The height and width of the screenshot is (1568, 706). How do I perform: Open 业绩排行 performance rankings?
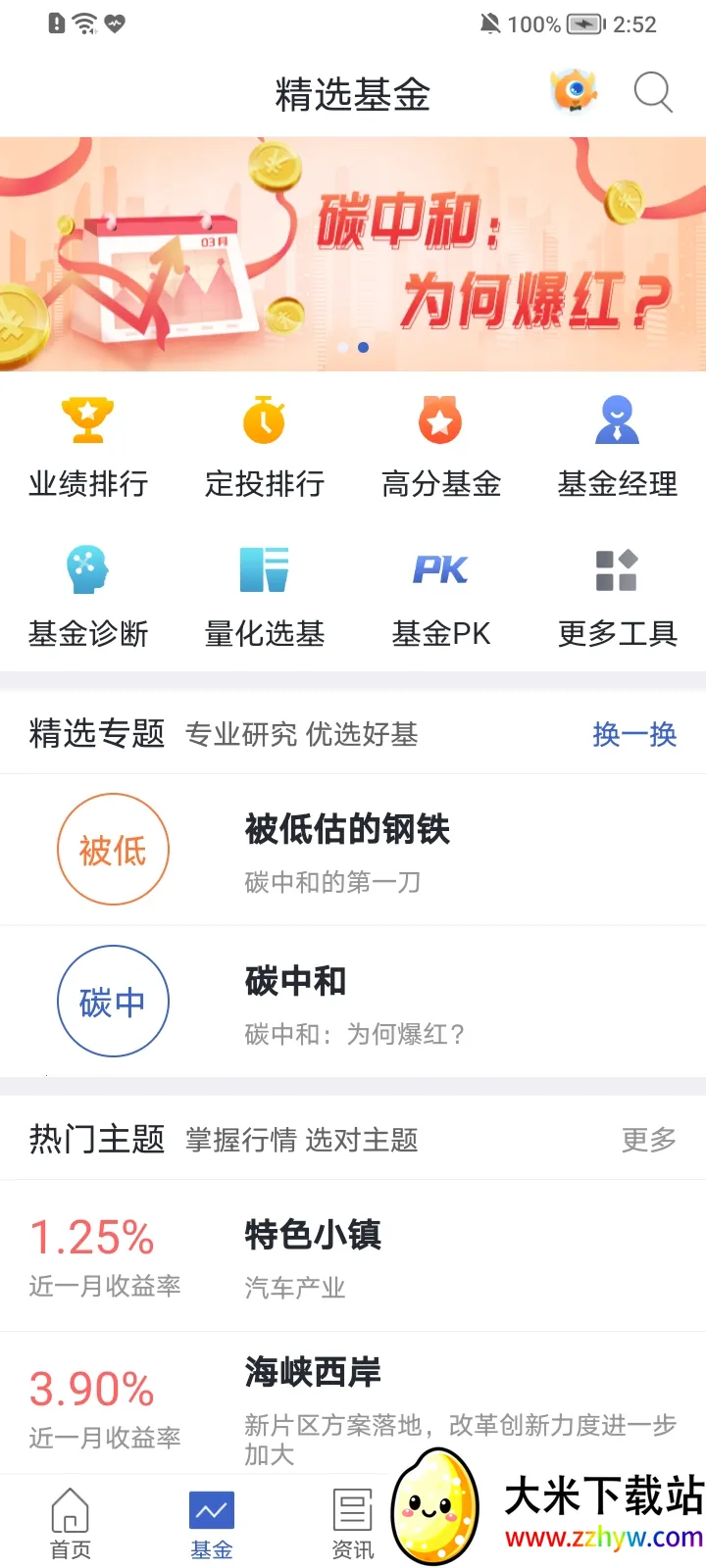click(88, 448)
